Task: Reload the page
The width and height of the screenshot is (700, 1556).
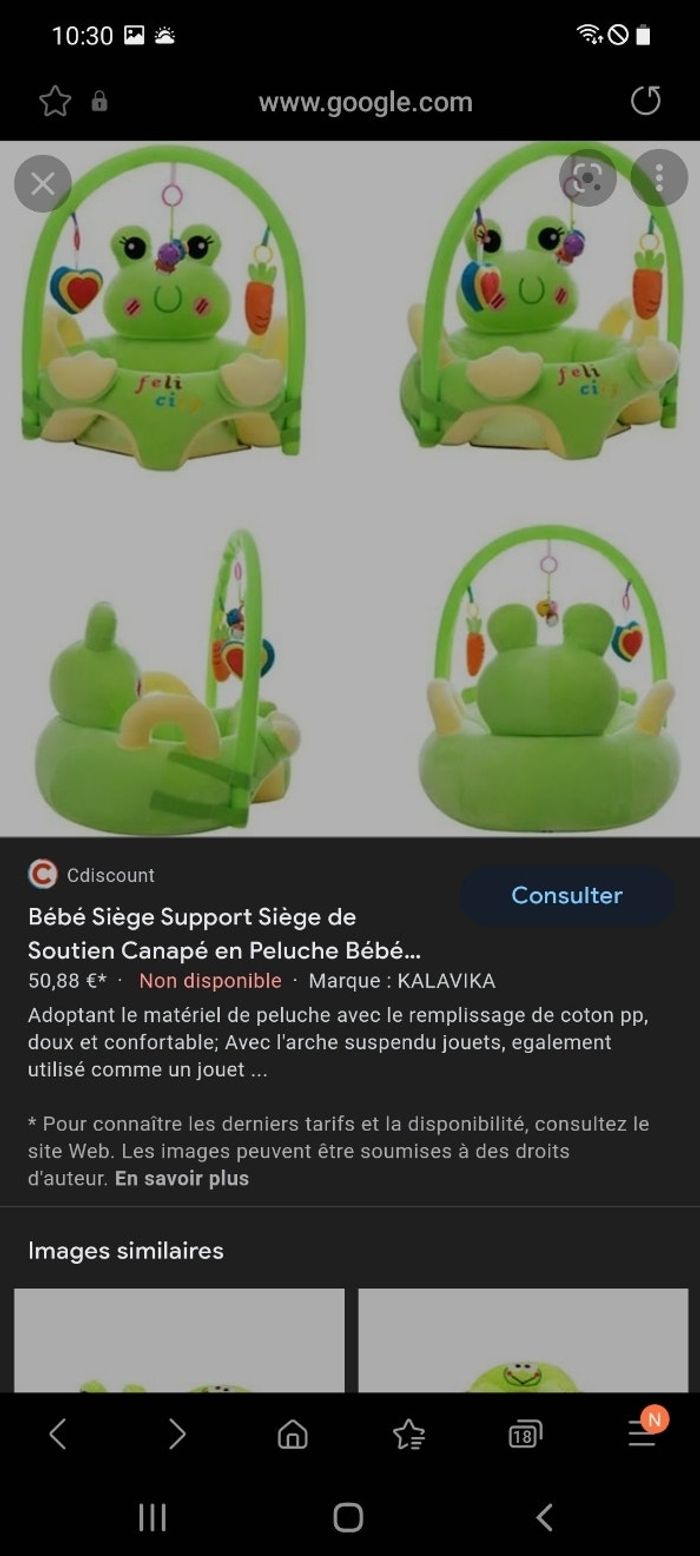Action: 645,101
